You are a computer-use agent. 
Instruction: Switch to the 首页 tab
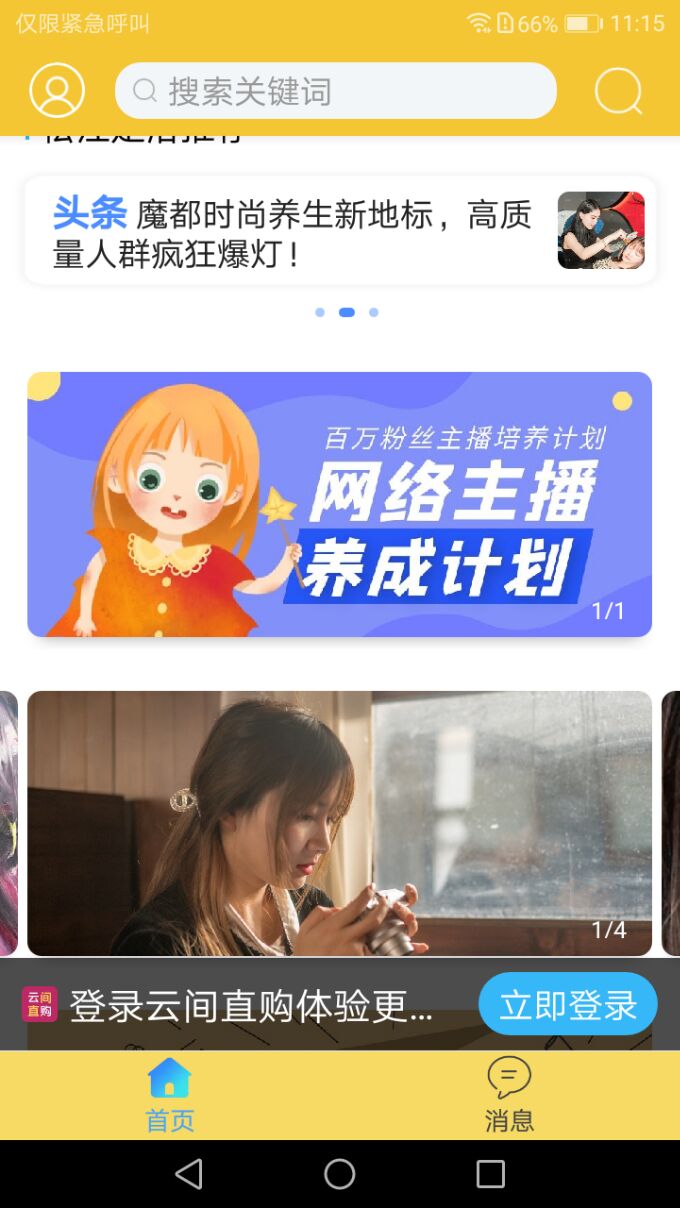click(x=170, y=1095)
